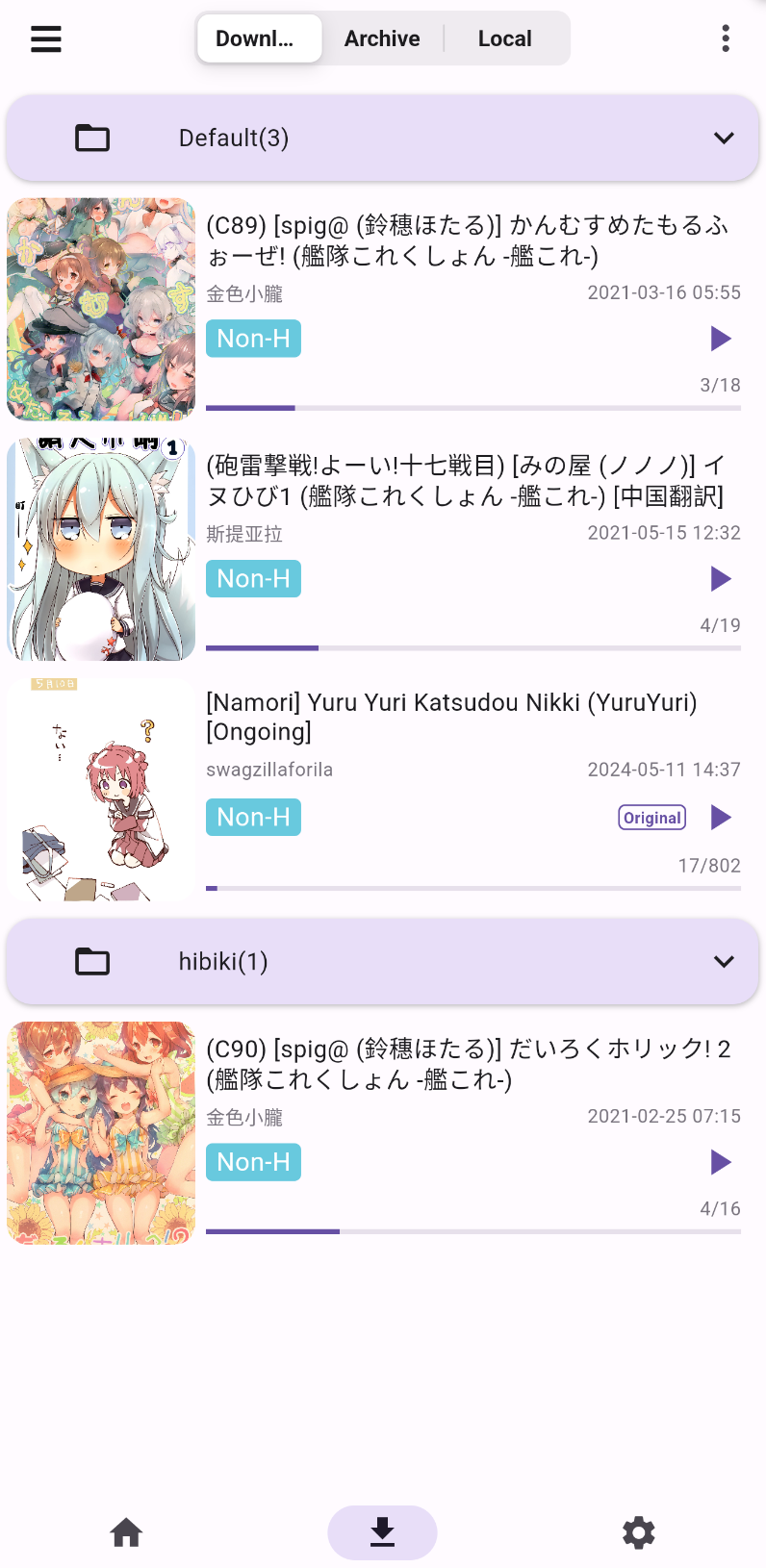
Task: Open the settings gear tab
Action: point(638,1532)
